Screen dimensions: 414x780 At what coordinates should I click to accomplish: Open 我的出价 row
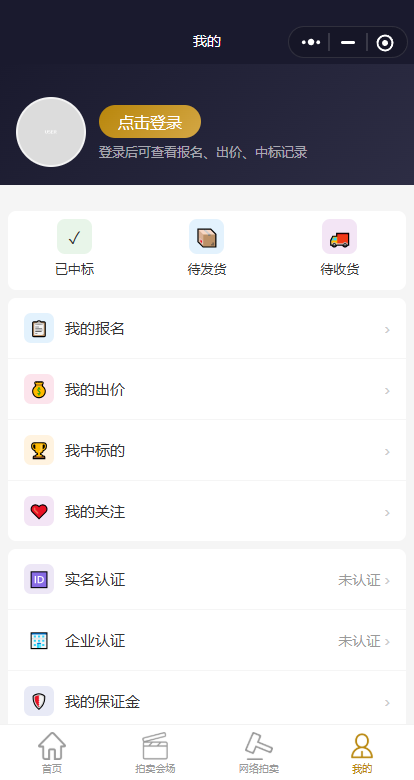(207, 390)
